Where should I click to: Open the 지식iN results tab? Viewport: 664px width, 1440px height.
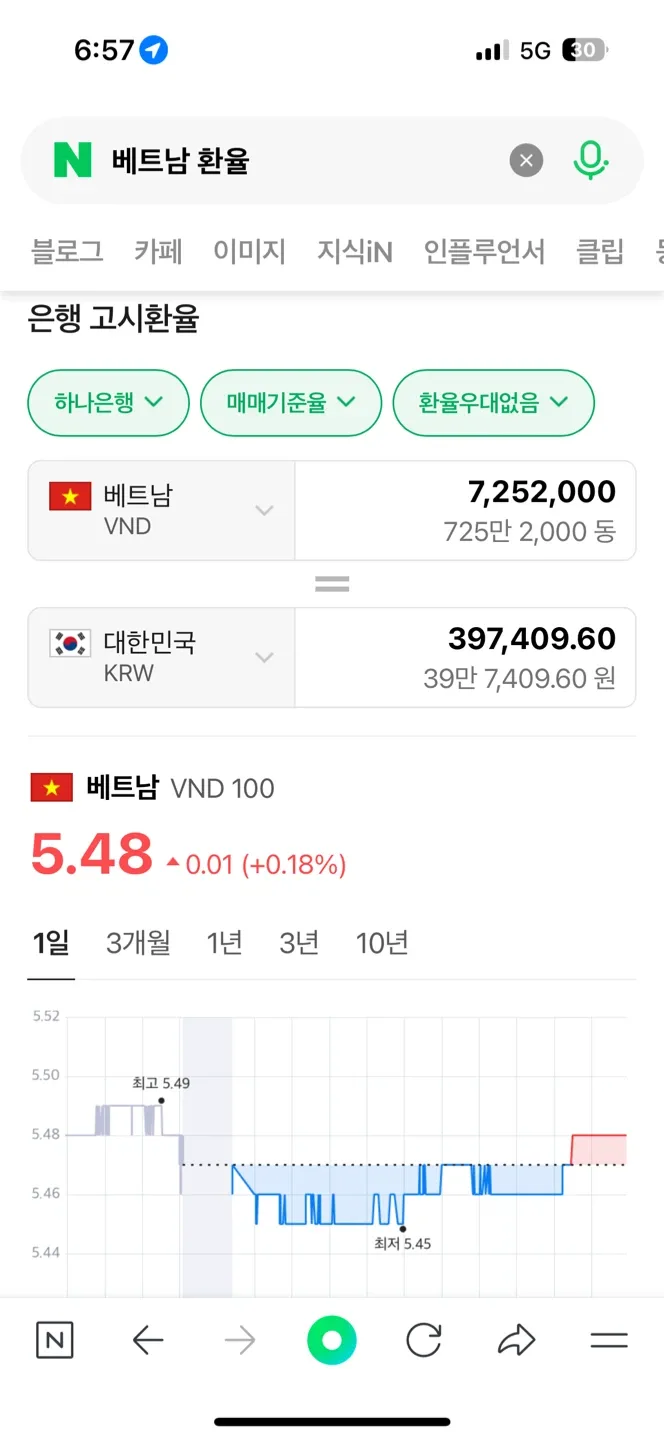354,251
